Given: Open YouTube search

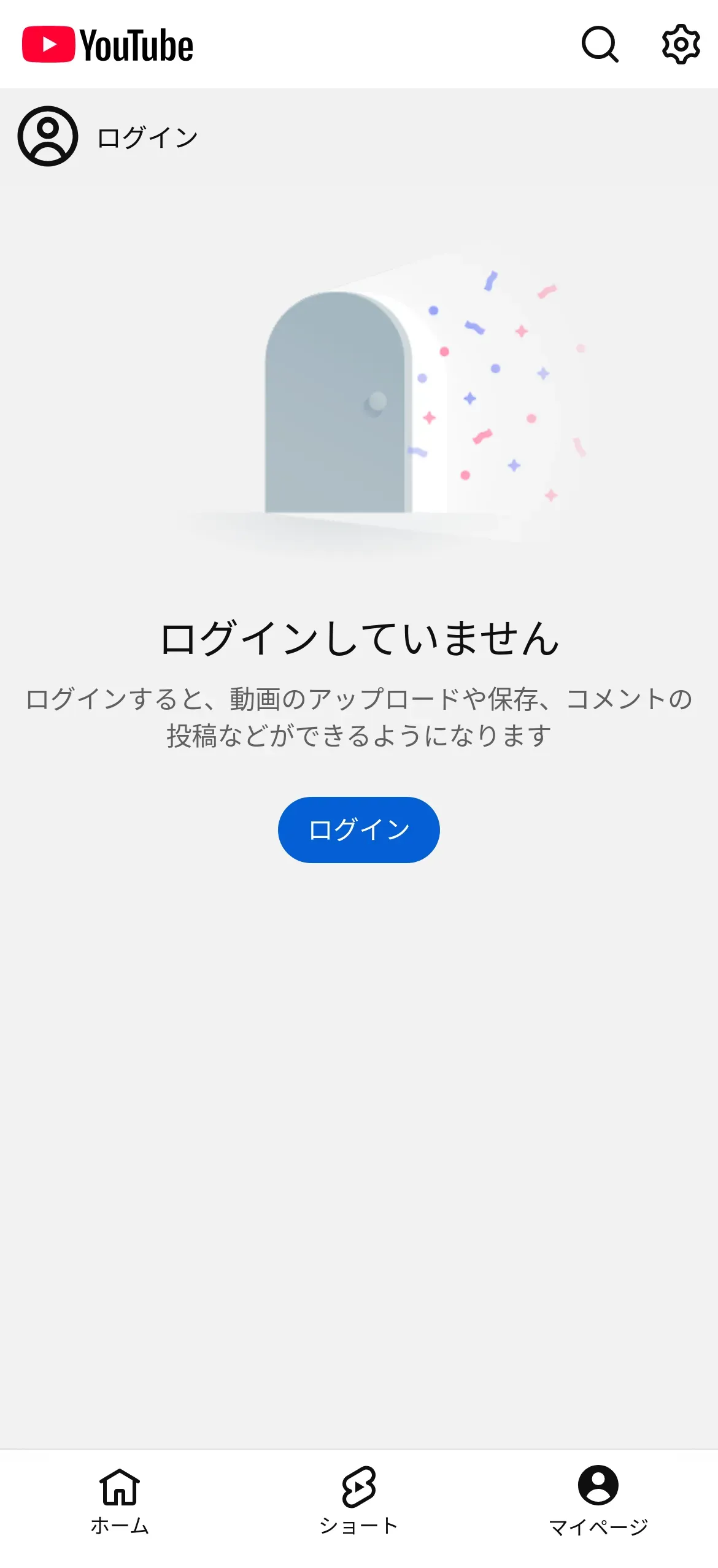Looking at the screenshot, I should pyautogui.click(x=600, y=44).
